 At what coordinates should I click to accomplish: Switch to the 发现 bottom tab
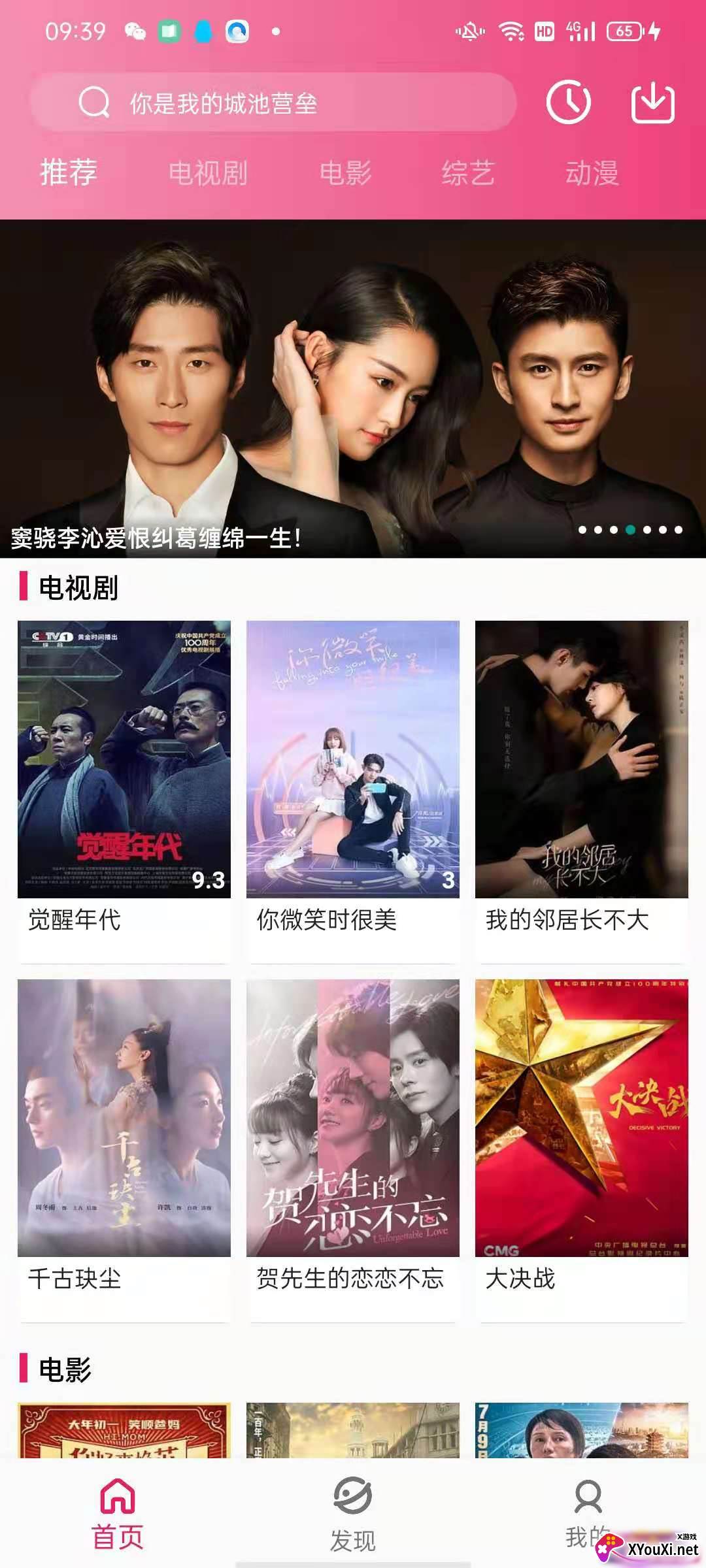353,1513
